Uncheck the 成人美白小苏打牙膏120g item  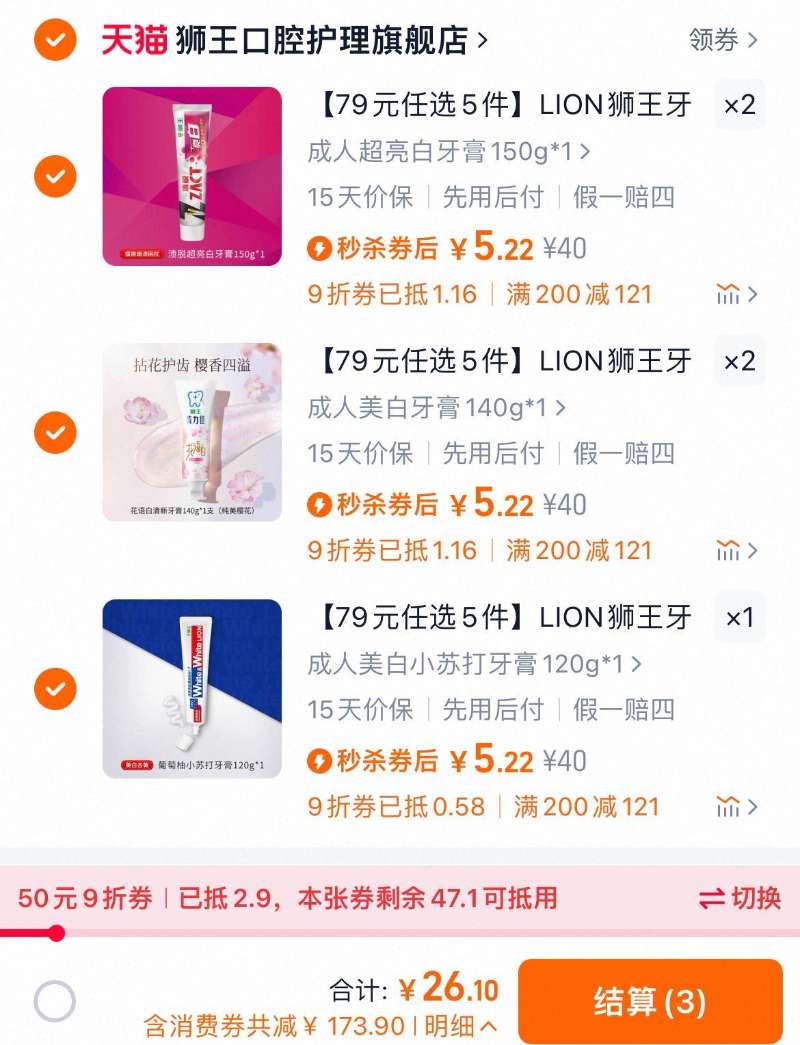pyautogui.click(x=55, y=689)
